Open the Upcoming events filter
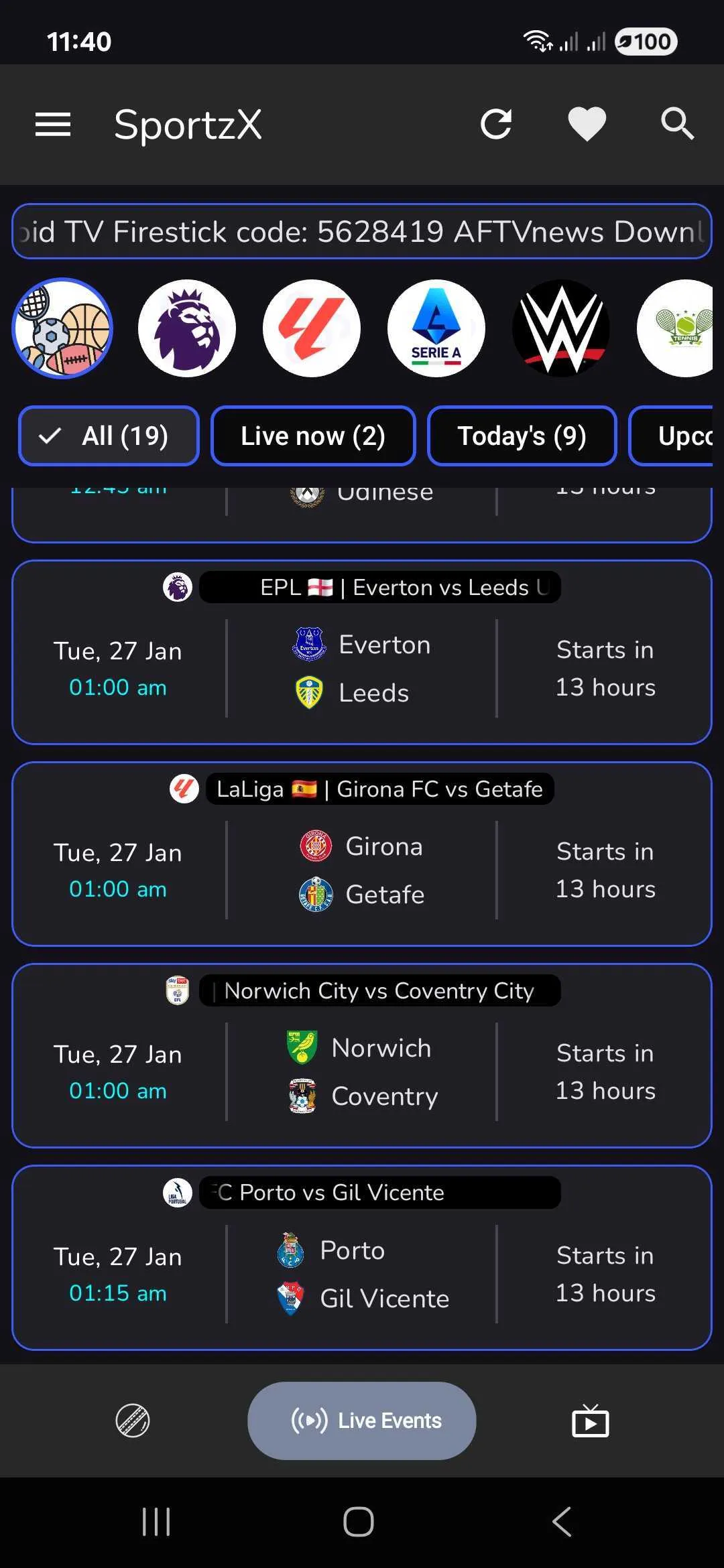 click(684, 436)
